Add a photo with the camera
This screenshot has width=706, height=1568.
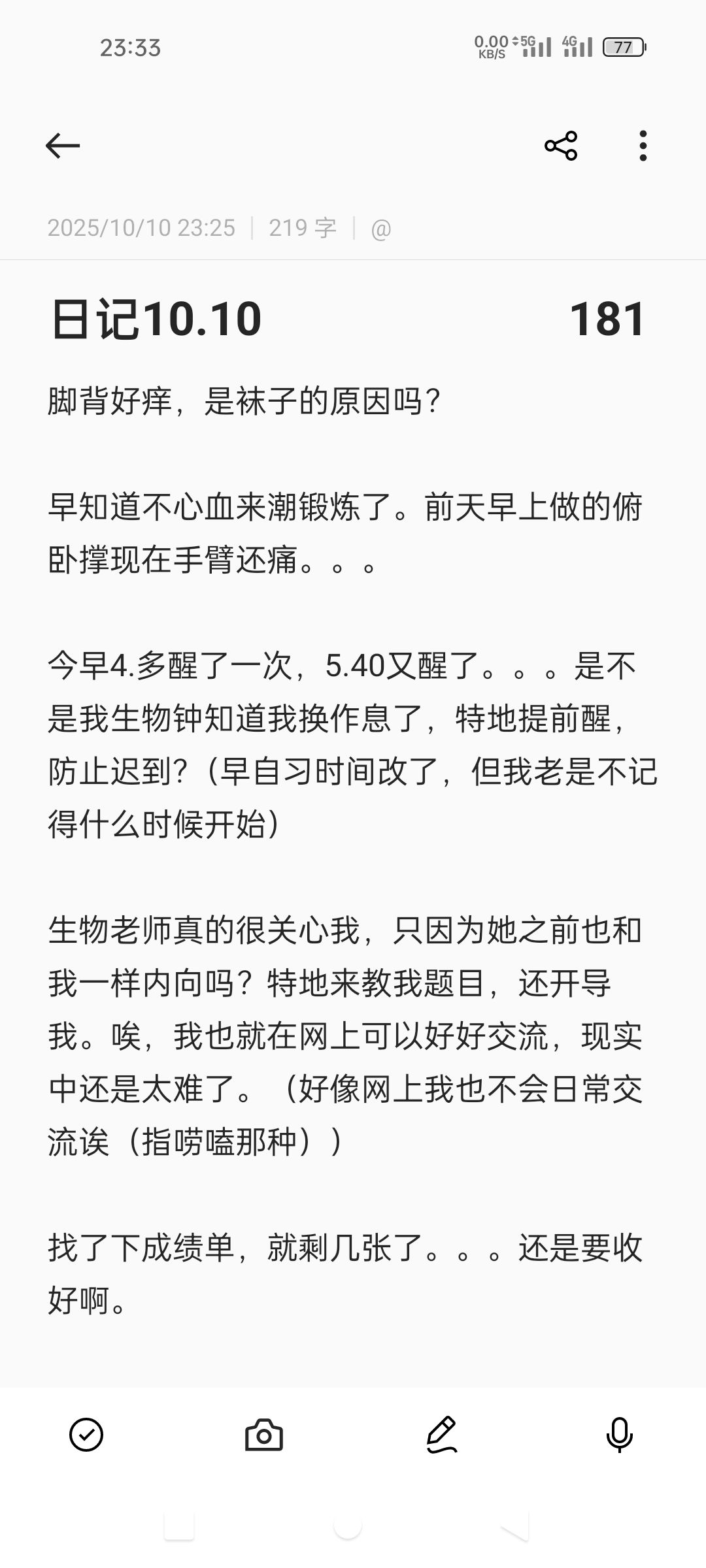pyautogui.click(x=264, y=1435)
